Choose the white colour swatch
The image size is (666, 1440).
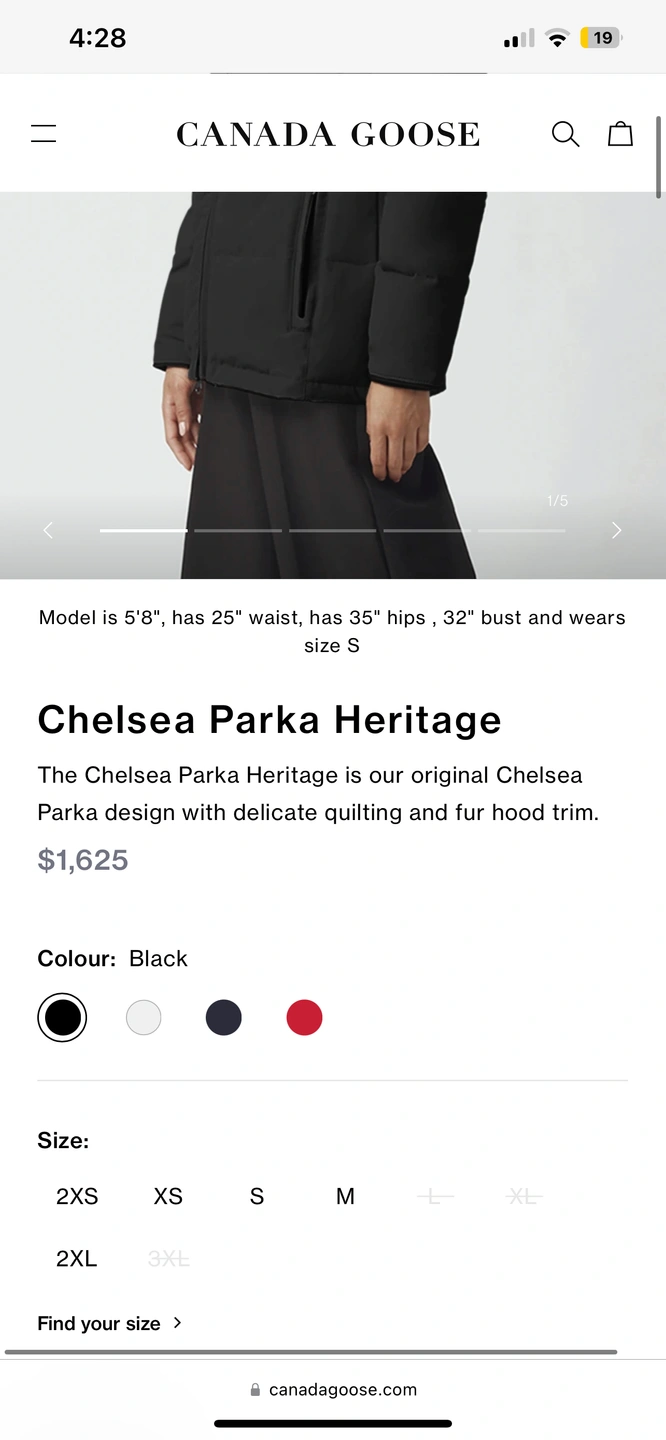coord(144,1018)
